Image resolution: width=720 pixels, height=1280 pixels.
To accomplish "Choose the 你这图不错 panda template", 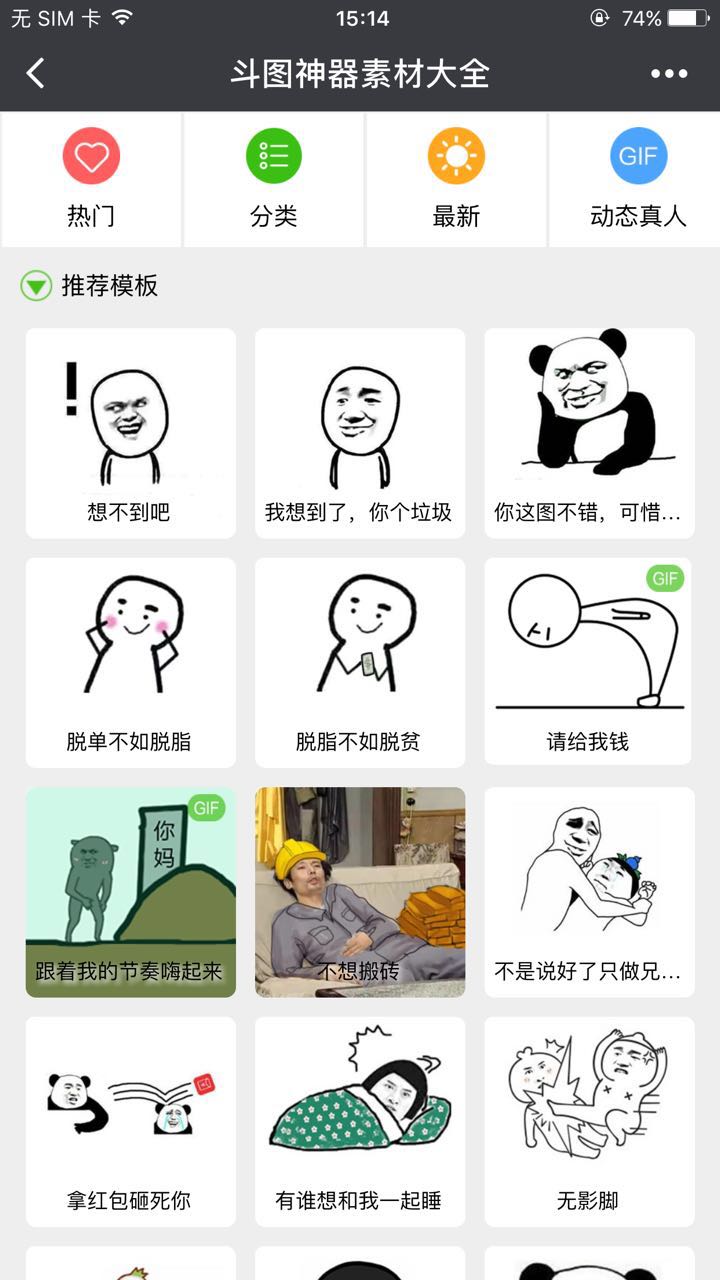I will [590, 433].
